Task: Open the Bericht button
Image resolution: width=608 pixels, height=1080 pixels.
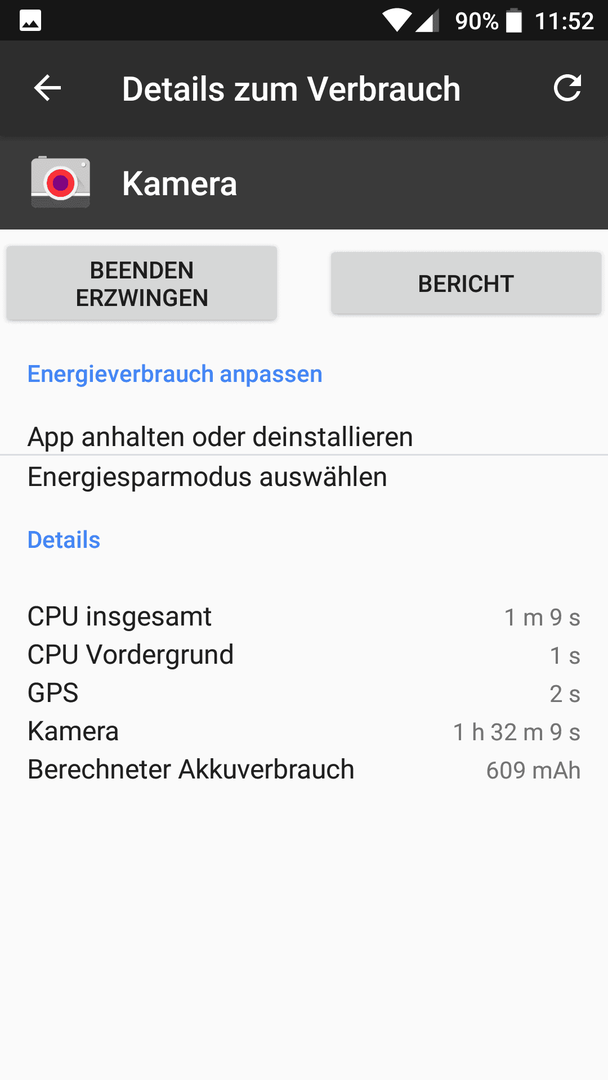Action: (466, 284)
